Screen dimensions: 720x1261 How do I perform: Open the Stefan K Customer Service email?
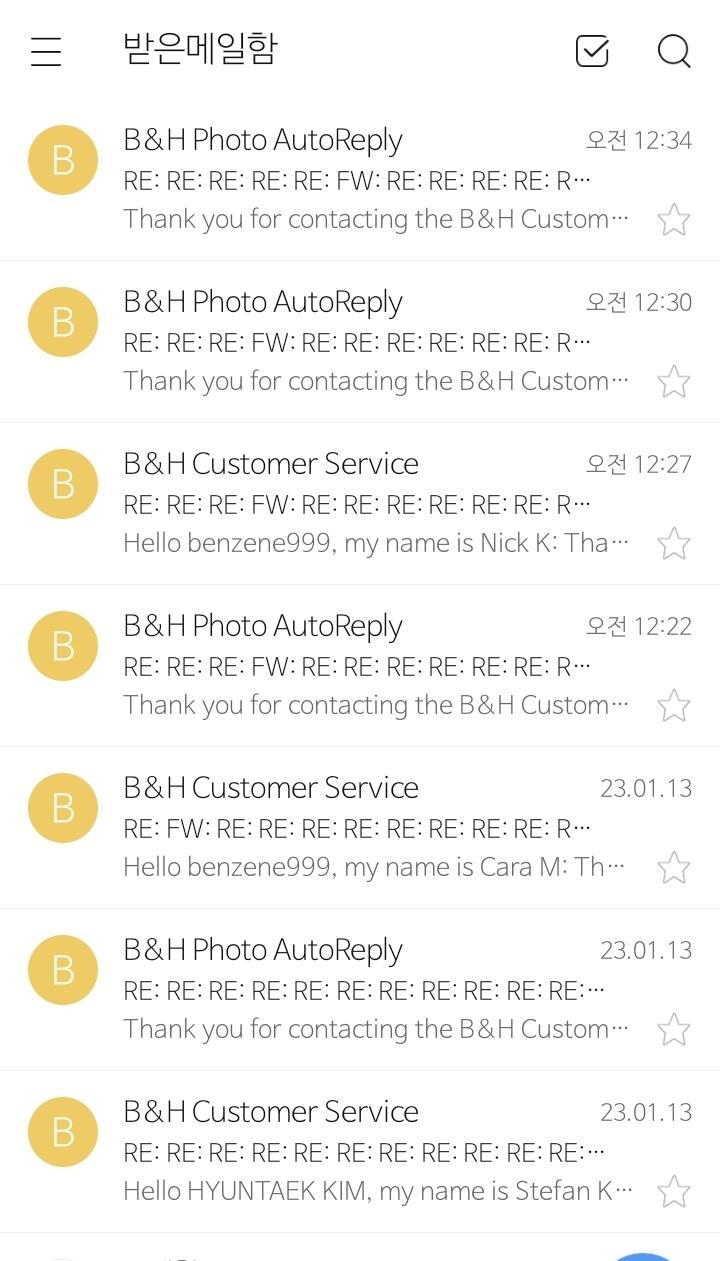tap(360, 1152)
